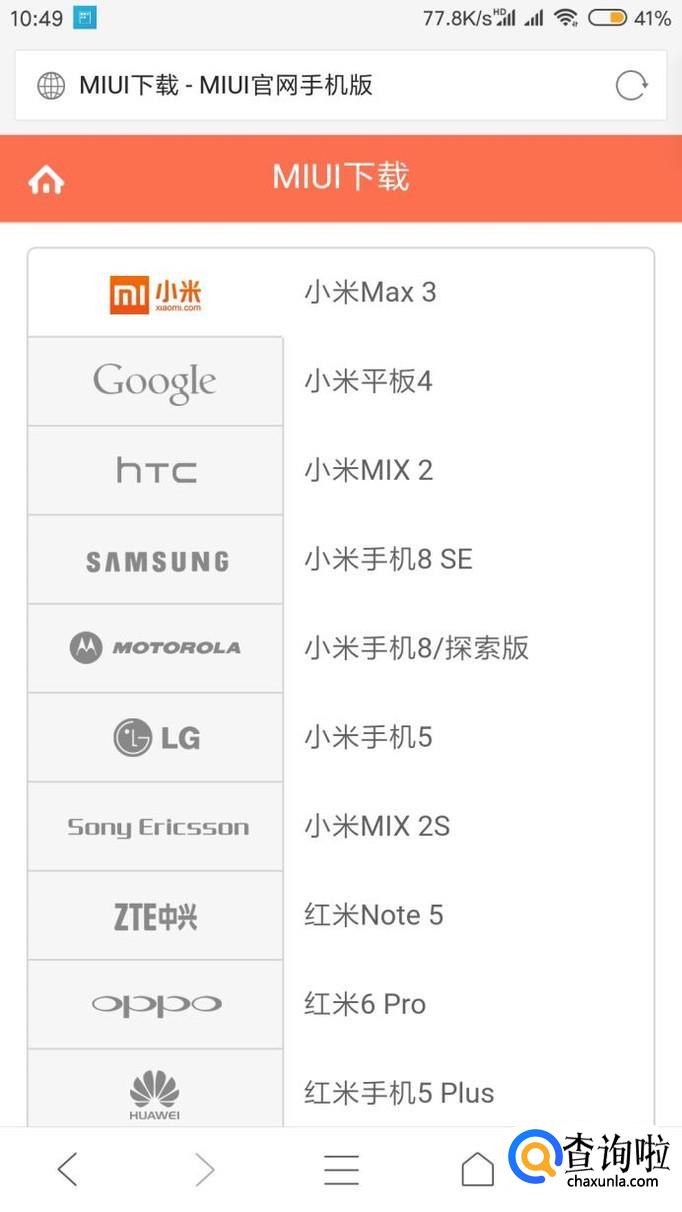Switch to the HTC brand tab
This screenshot has height=1212, width=682.
155,471
